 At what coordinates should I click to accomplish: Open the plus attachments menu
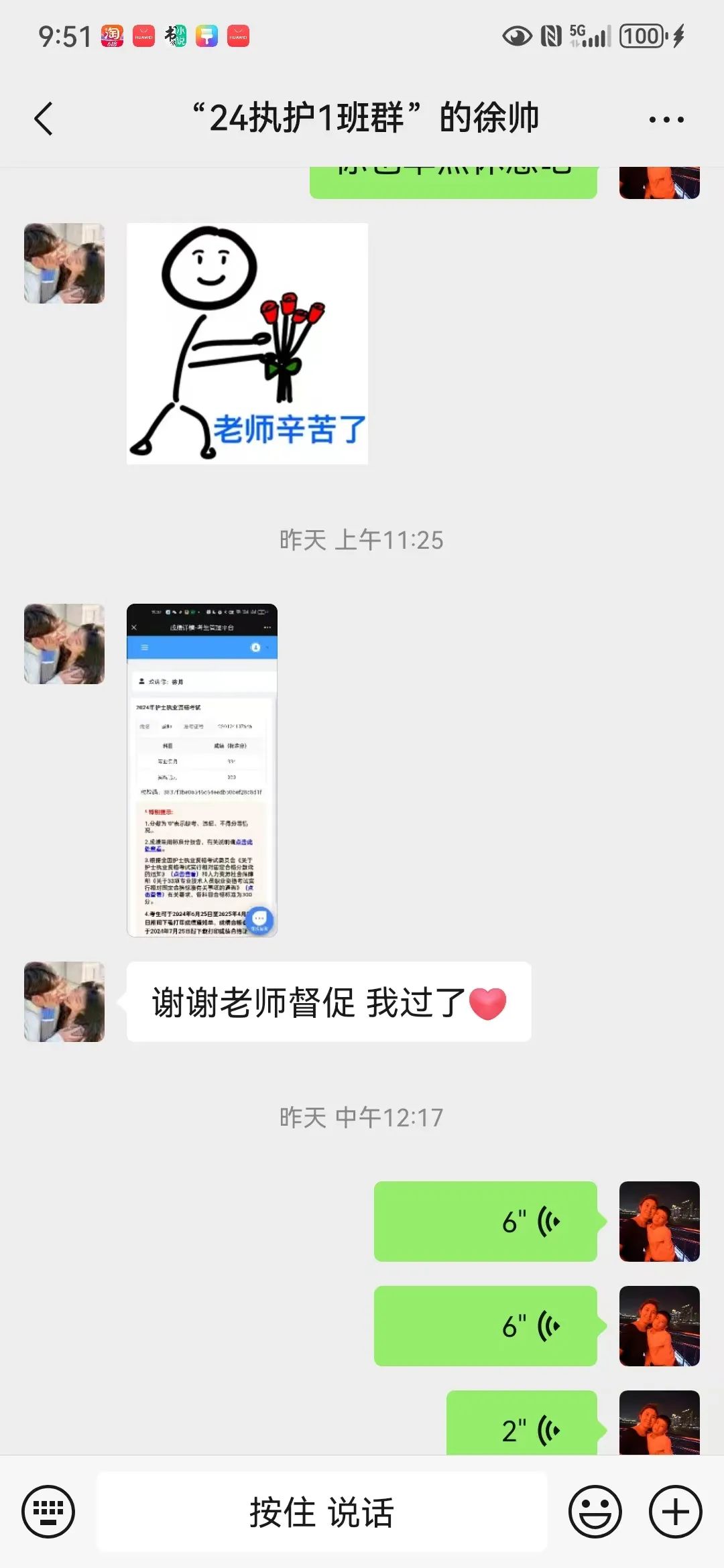point(675,1512)
